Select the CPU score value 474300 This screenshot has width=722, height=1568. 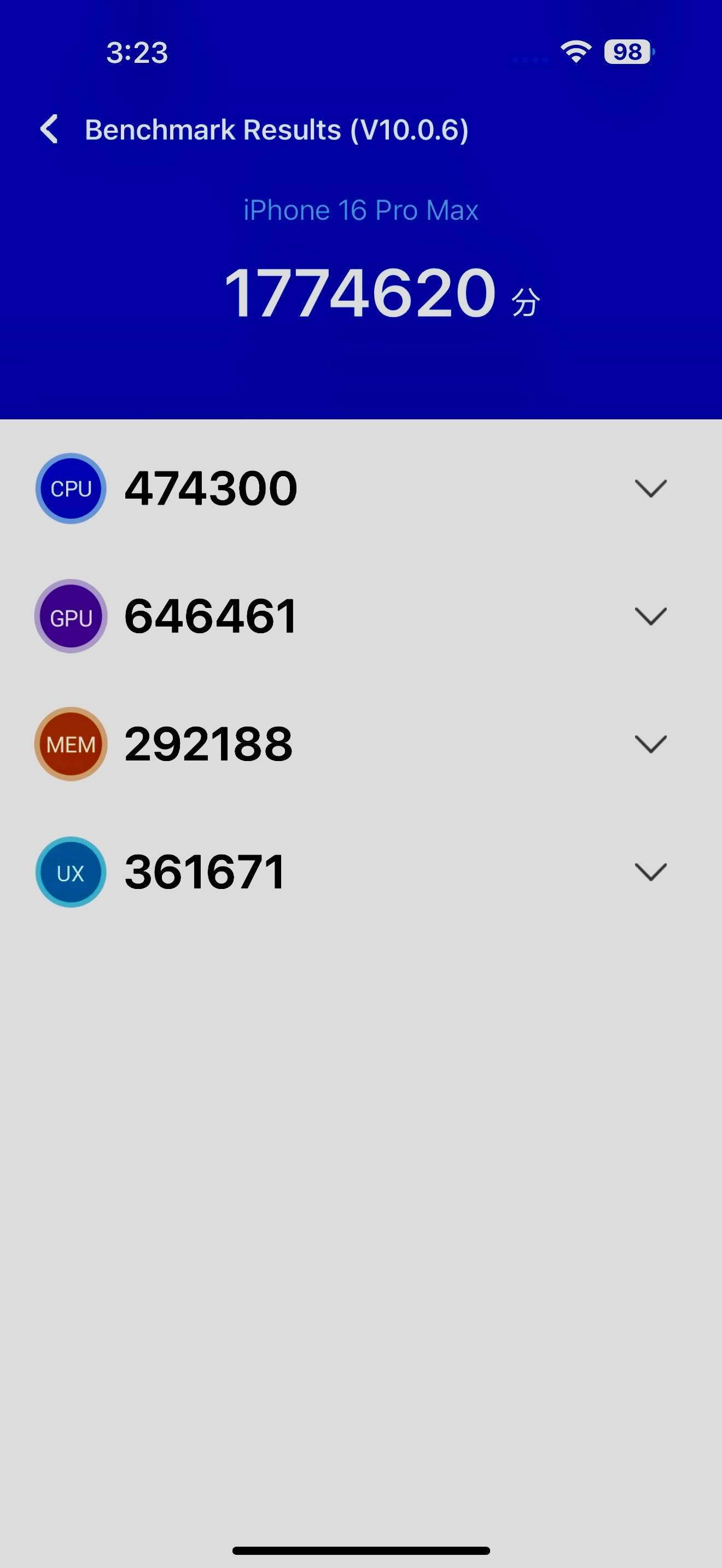210,488
